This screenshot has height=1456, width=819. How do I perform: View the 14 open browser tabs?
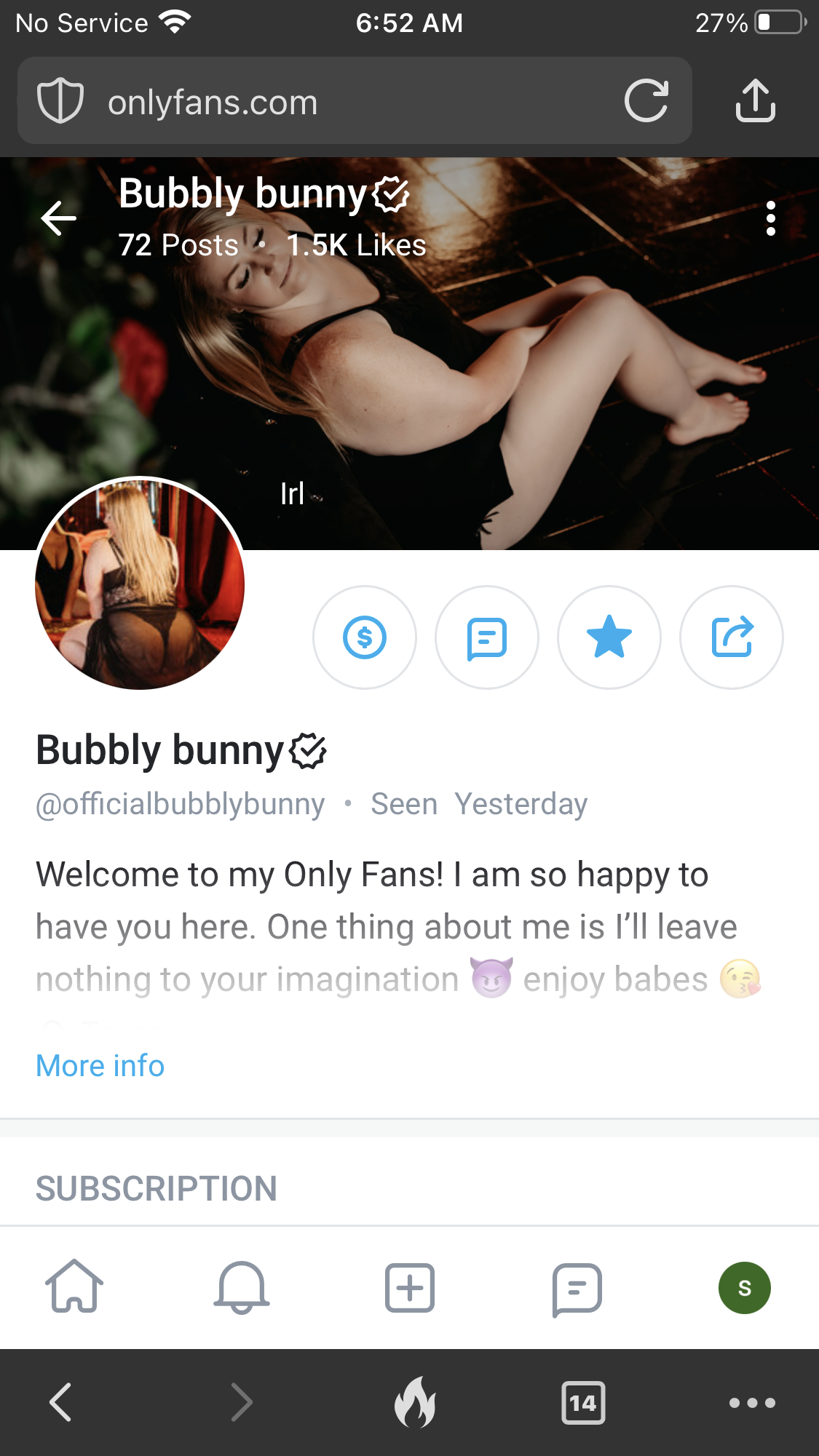click(x=583, y=1402)
